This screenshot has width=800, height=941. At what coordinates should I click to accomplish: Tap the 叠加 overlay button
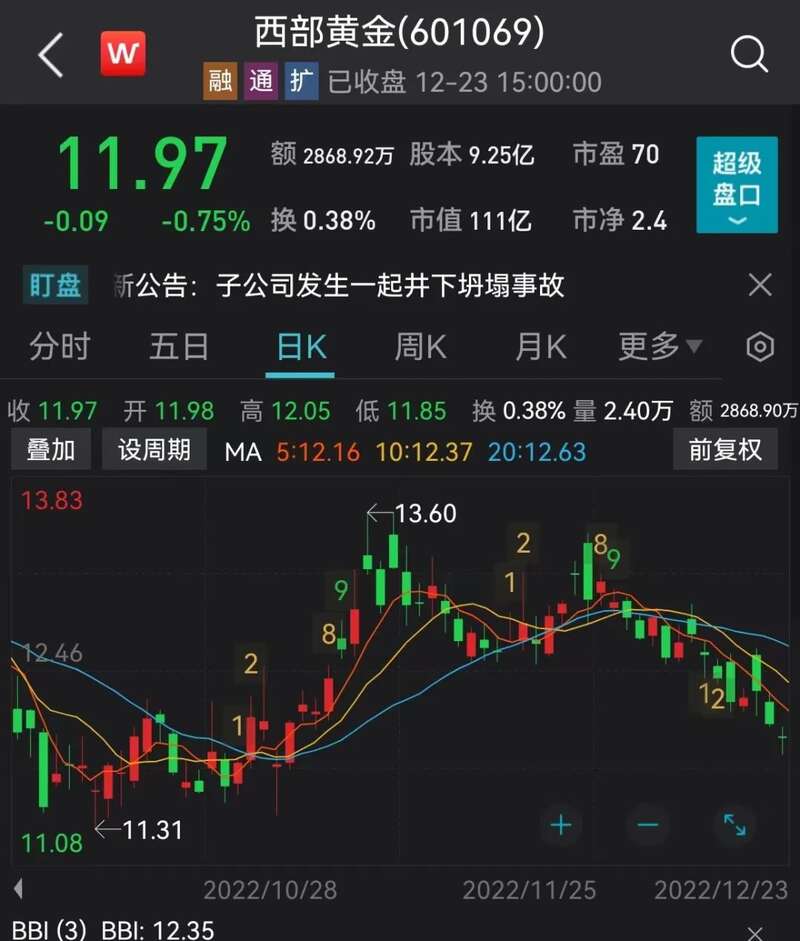tap(51, 450)
